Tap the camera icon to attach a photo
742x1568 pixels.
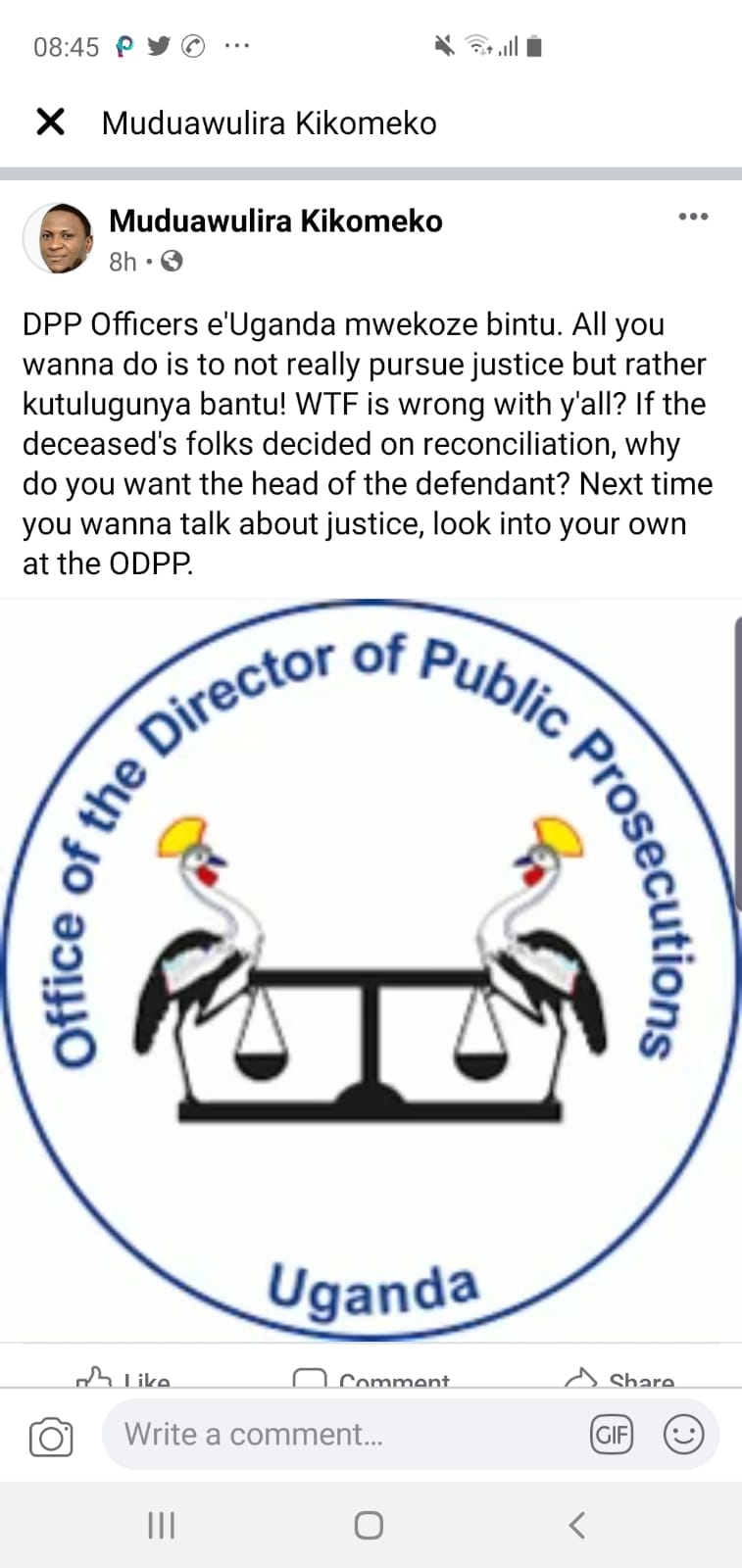(51, 1437)
